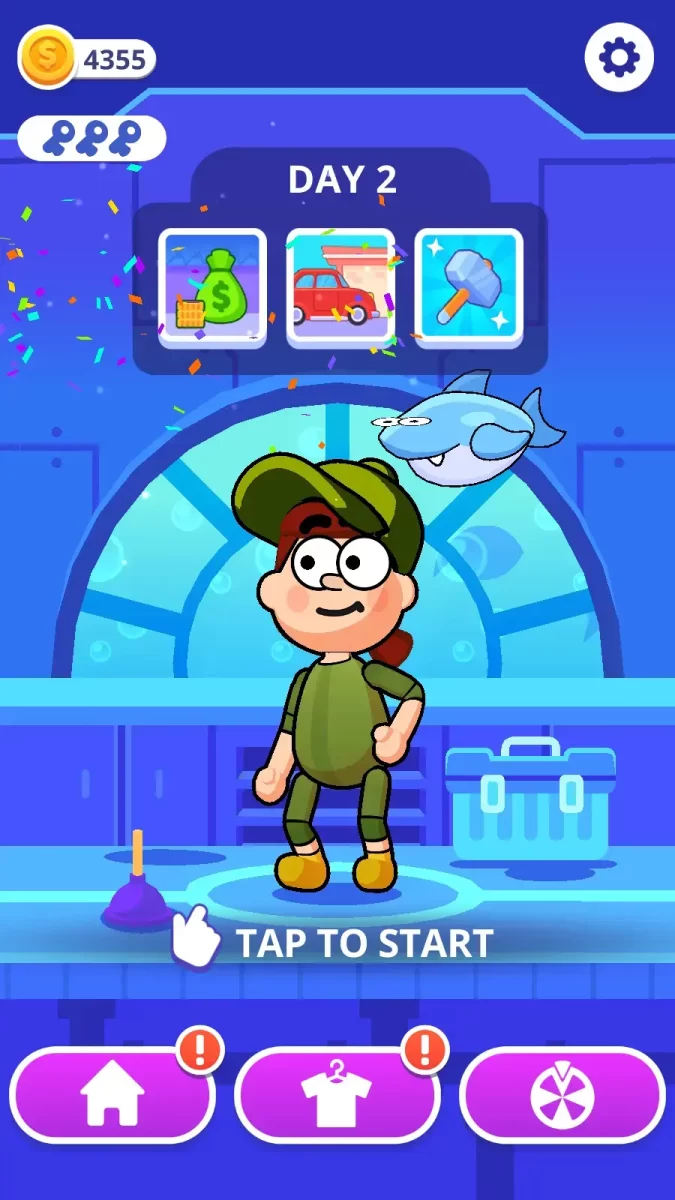The height and width of the screenshot is (1200, 675).
Task: Select the money bag Day 2 level
Action: [x=213, y=288]
